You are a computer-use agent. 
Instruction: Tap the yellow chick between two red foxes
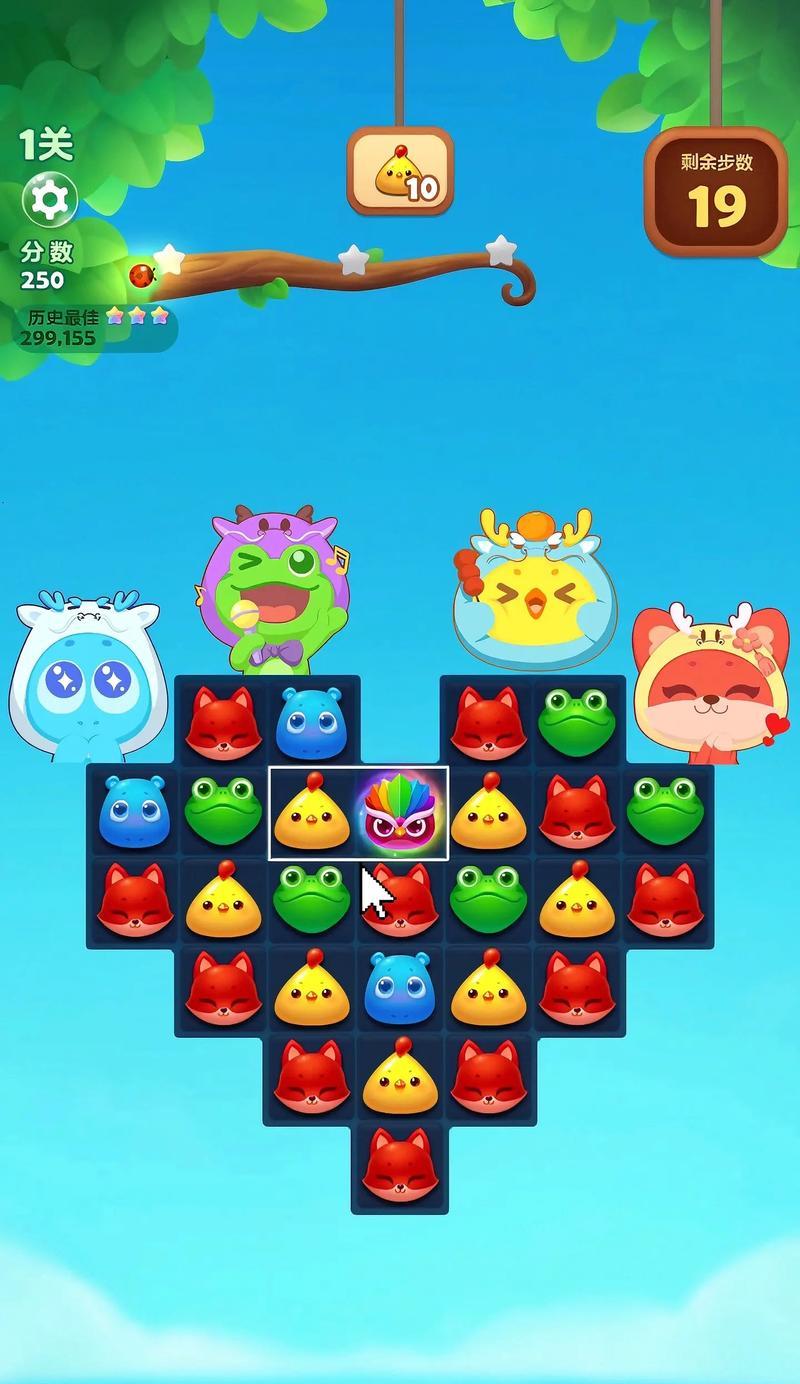click(x=400, y=1077)
